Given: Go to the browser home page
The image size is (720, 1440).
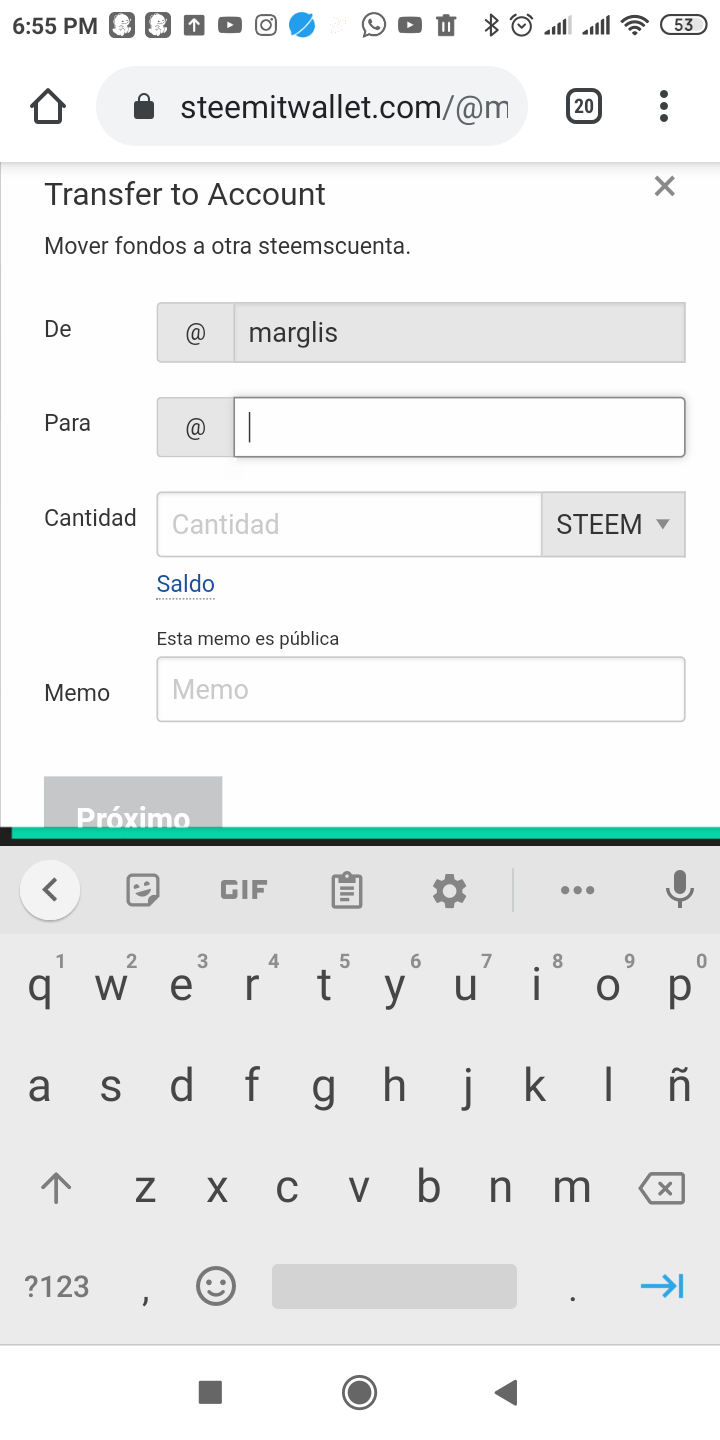Looking at the screenshot, I should pos(48,106).
